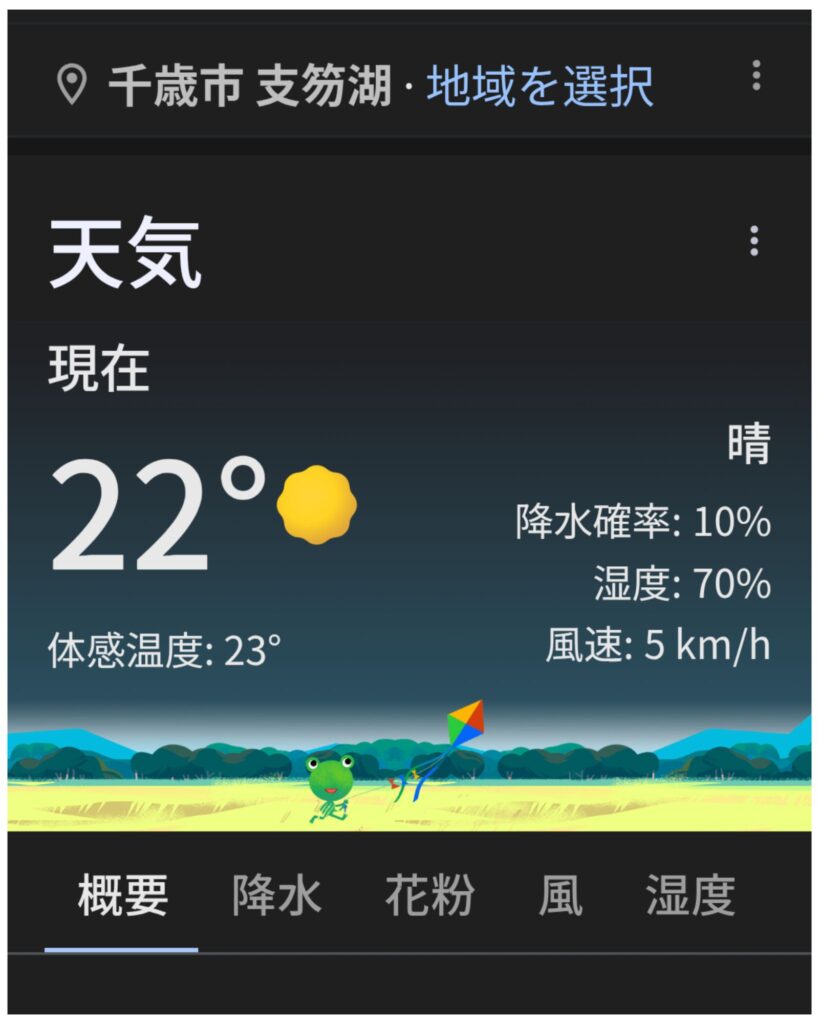This screenshot has width=819, height=1024.
Task: Select the 概要 tab
Action: [x=122, y=895]
